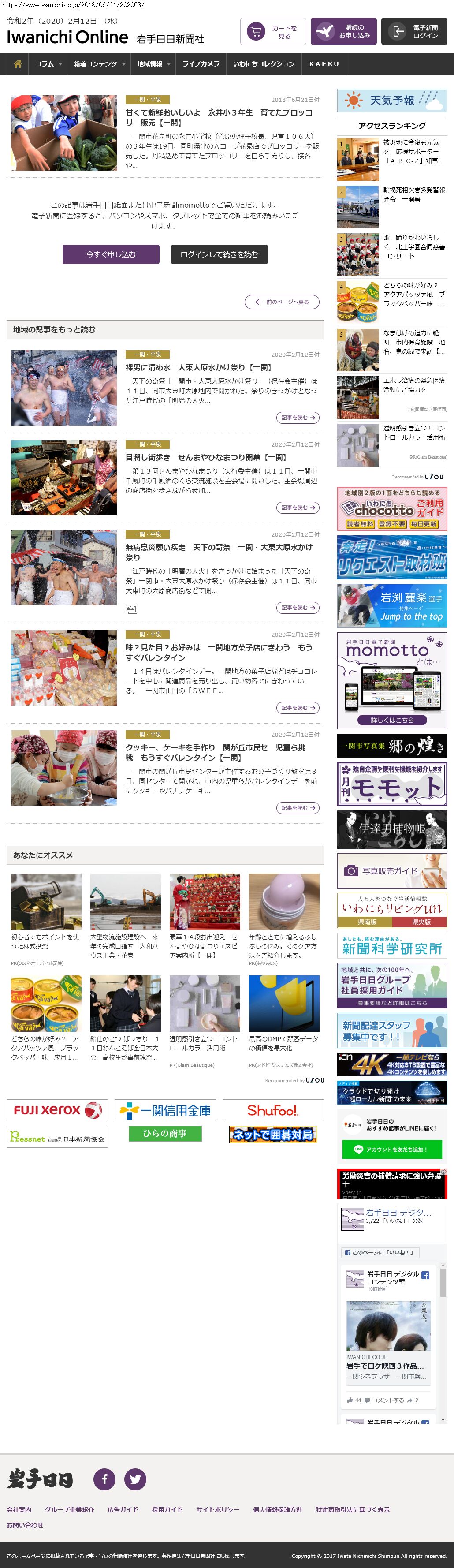This screenshot has height=1568, width=454.
Task: Expand the コラム menu
Action: (48, 64)
